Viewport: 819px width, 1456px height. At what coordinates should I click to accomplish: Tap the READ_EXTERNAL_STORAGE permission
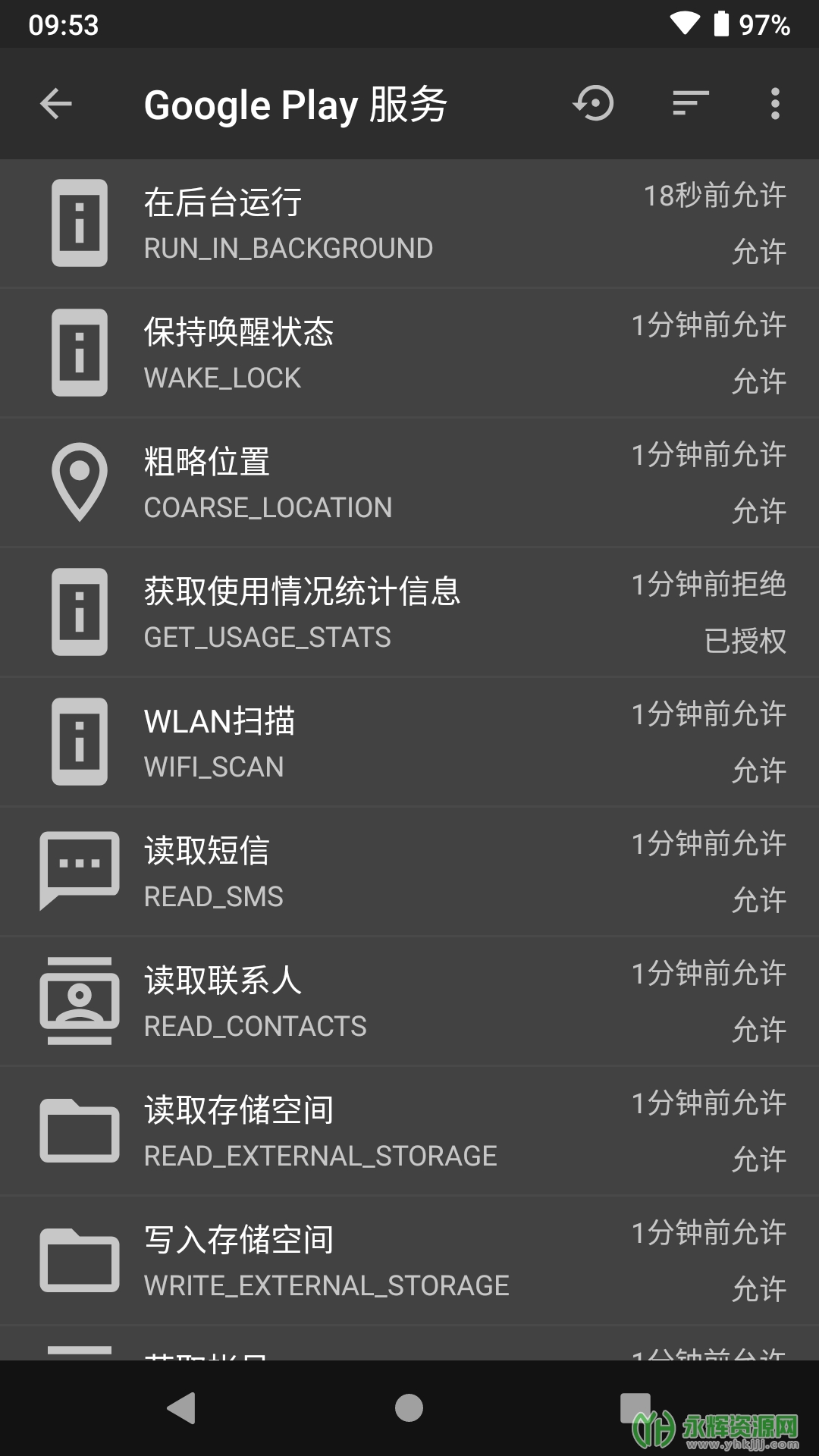(x=409, y=1131)
